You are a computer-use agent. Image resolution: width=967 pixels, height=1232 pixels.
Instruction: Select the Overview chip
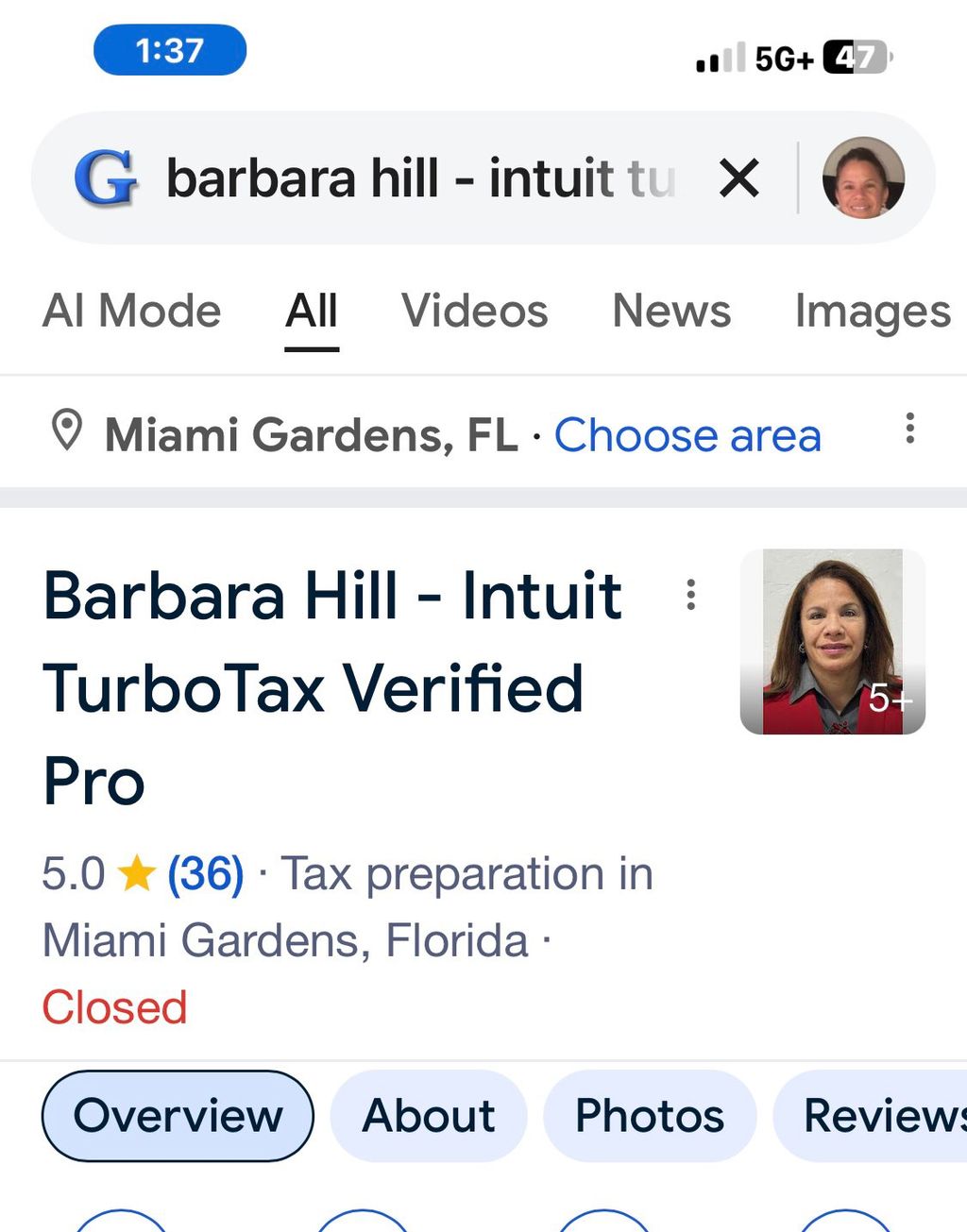click(178, 1116)
